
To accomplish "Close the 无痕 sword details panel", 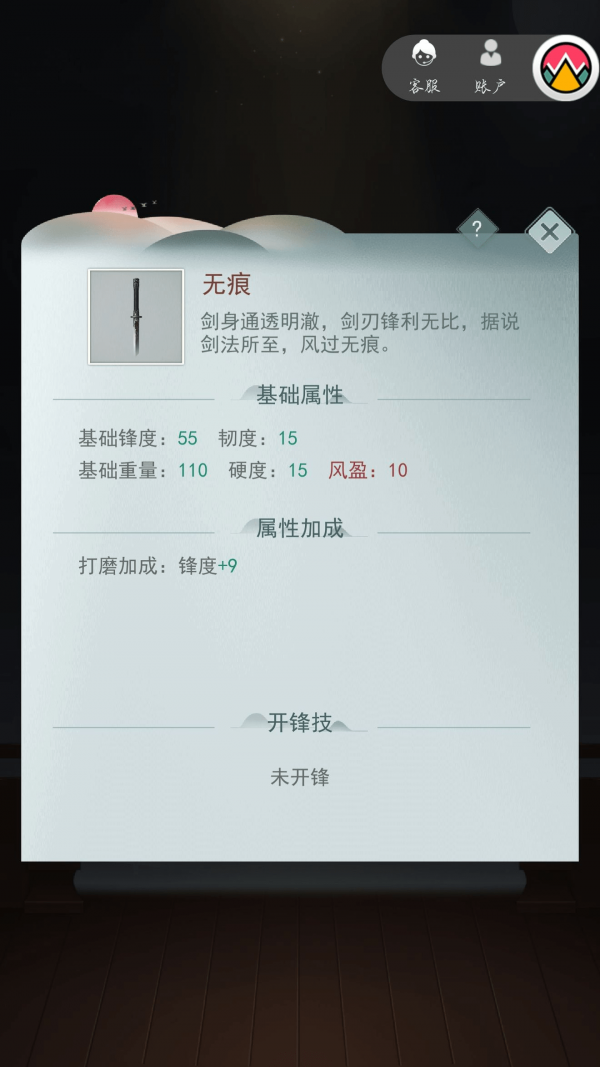I will 549,233.
